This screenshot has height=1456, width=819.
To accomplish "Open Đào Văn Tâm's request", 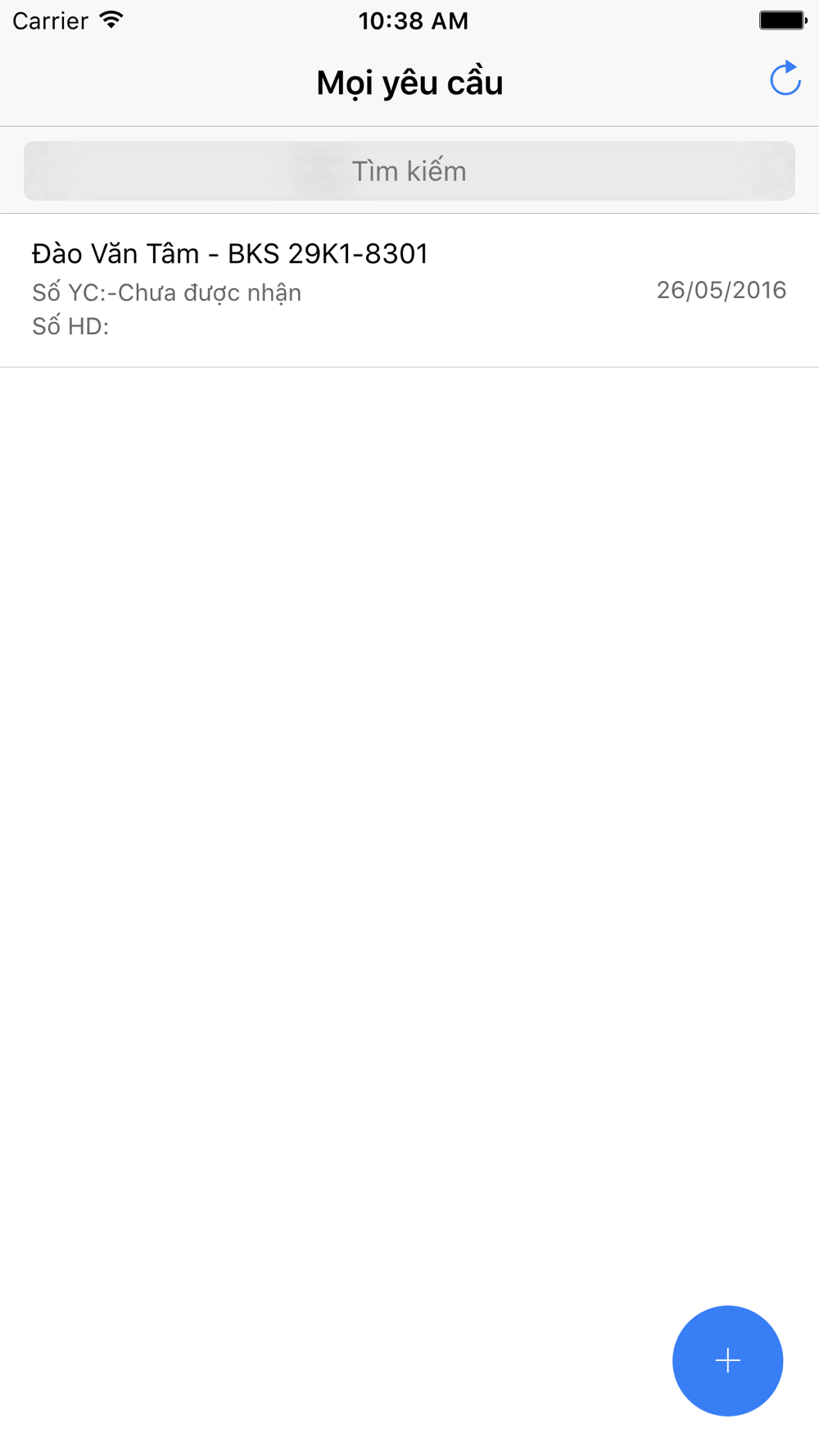I will click(409, 291).
